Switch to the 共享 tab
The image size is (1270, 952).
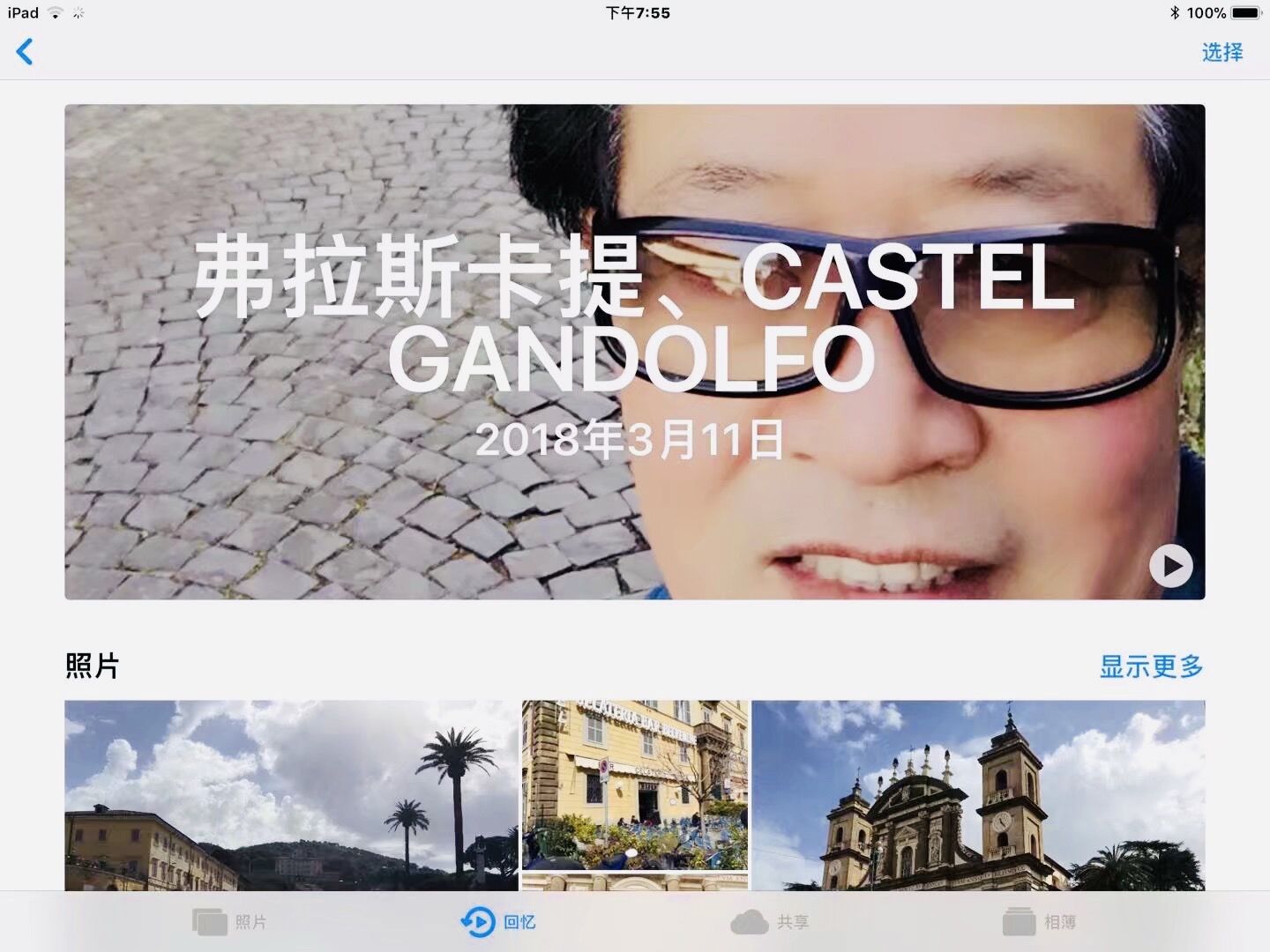(x=769, y=922)
